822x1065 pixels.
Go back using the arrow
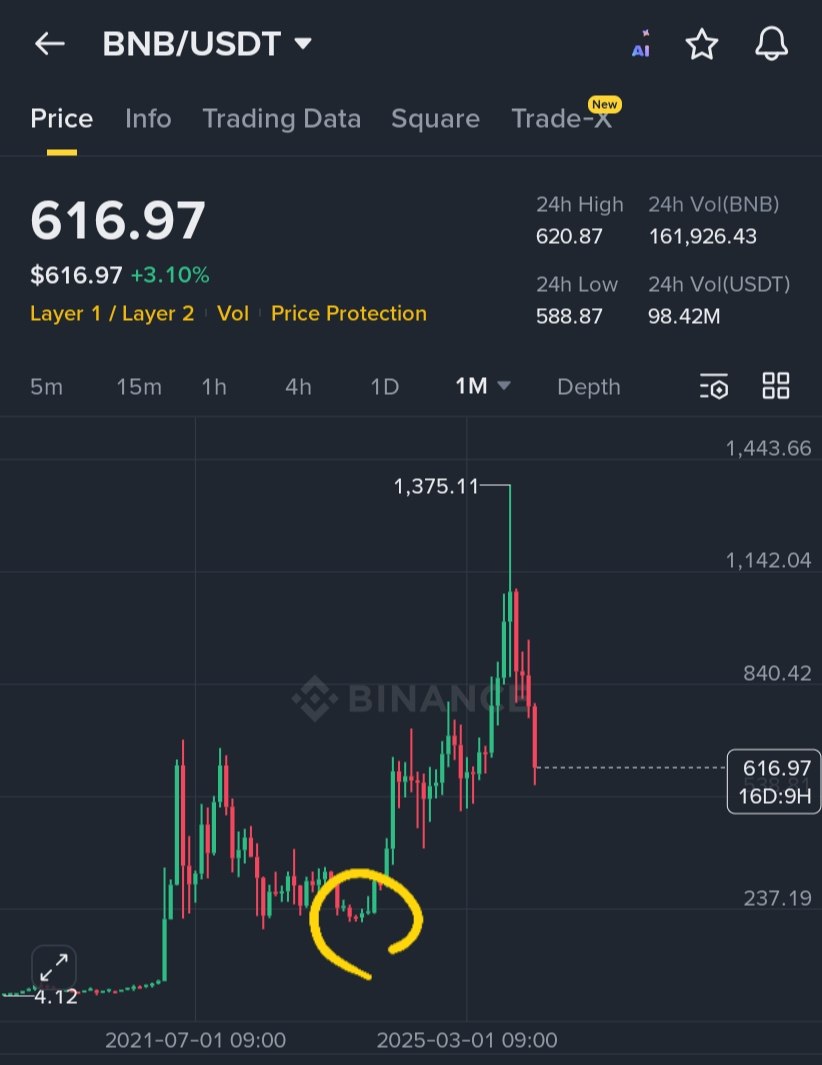[x=49, y=44]
